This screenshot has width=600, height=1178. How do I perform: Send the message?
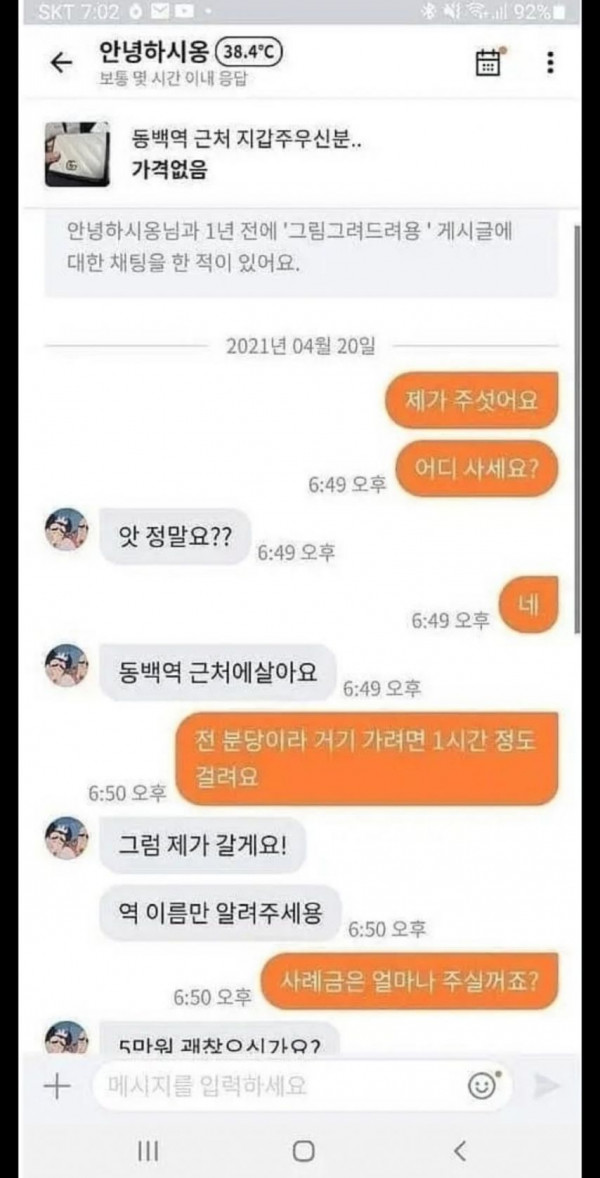point(547,1086)
